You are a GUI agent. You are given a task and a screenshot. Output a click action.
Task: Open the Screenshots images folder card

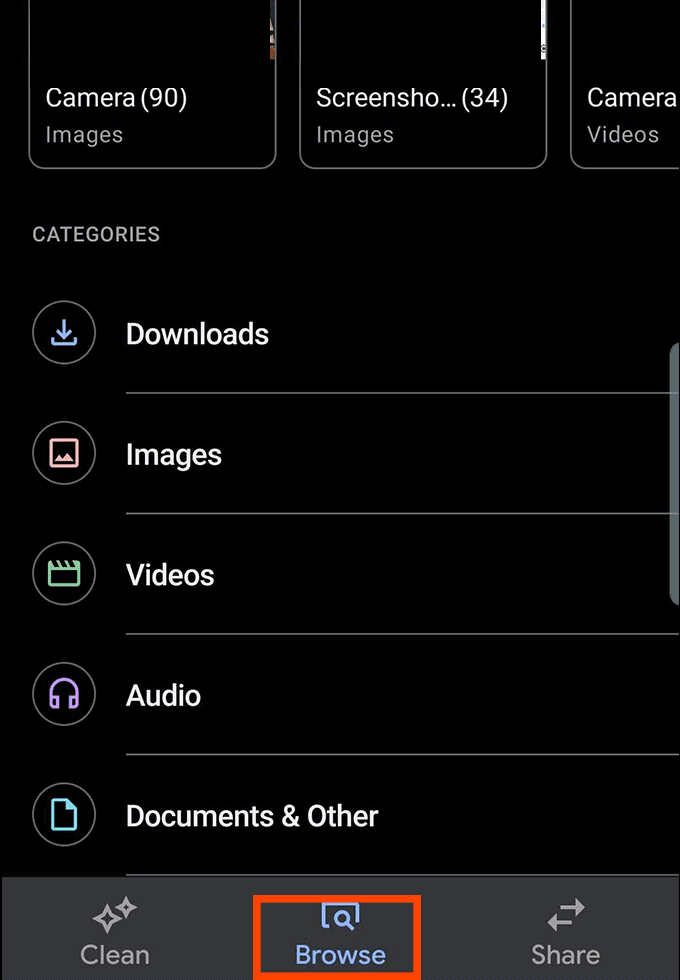click(x=423, y=84)
